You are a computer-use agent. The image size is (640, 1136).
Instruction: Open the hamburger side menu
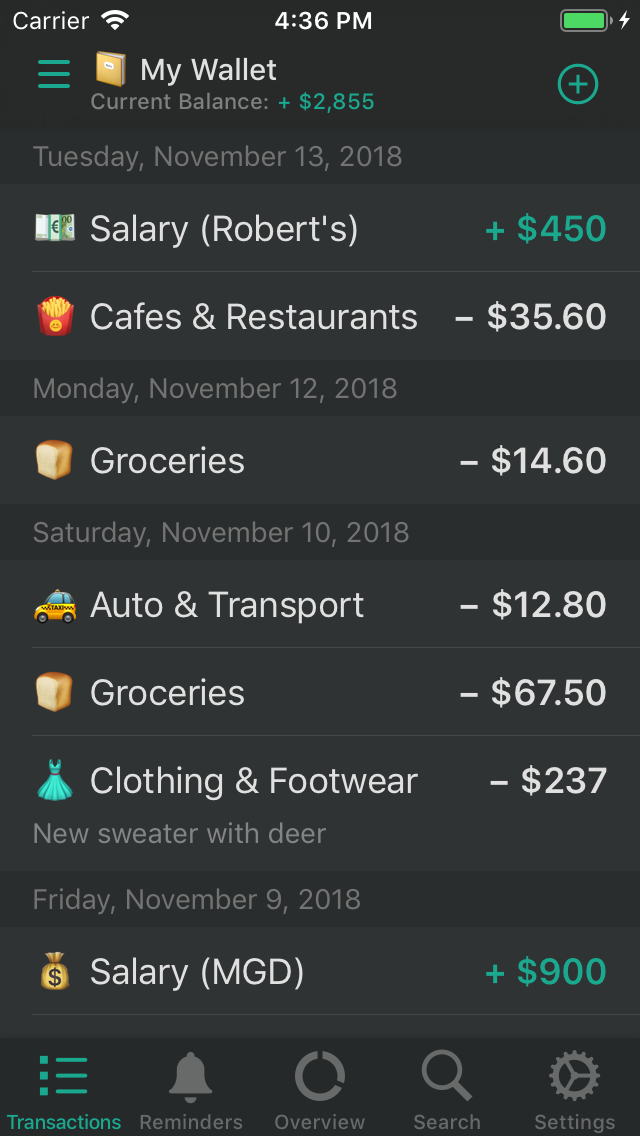click(53, 74)
